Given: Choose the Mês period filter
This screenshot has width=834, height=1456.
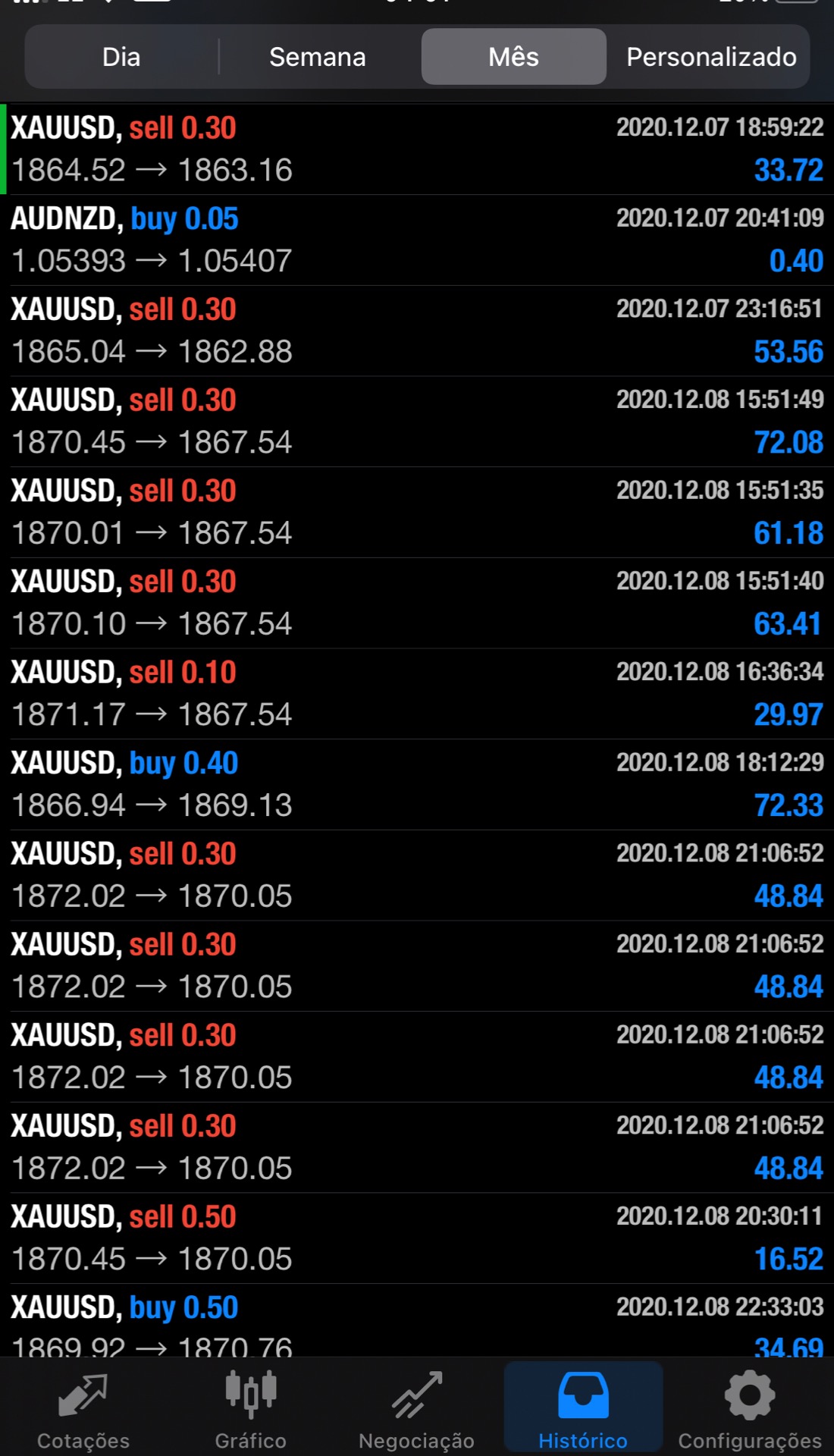Looking at the screenshot, I should click(x=513, y=57).
